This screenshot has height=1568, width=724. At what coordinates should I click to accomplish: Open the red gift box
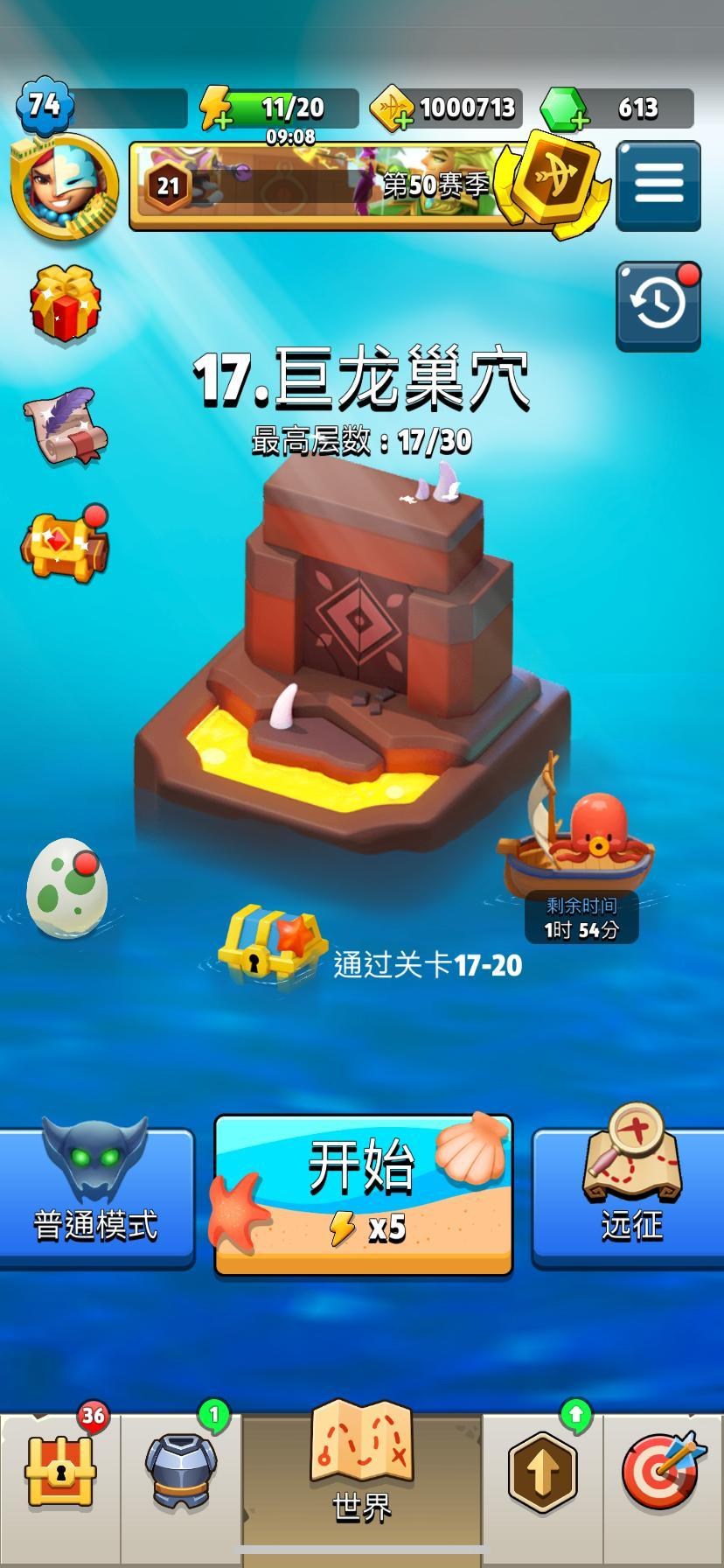(66, 303)
